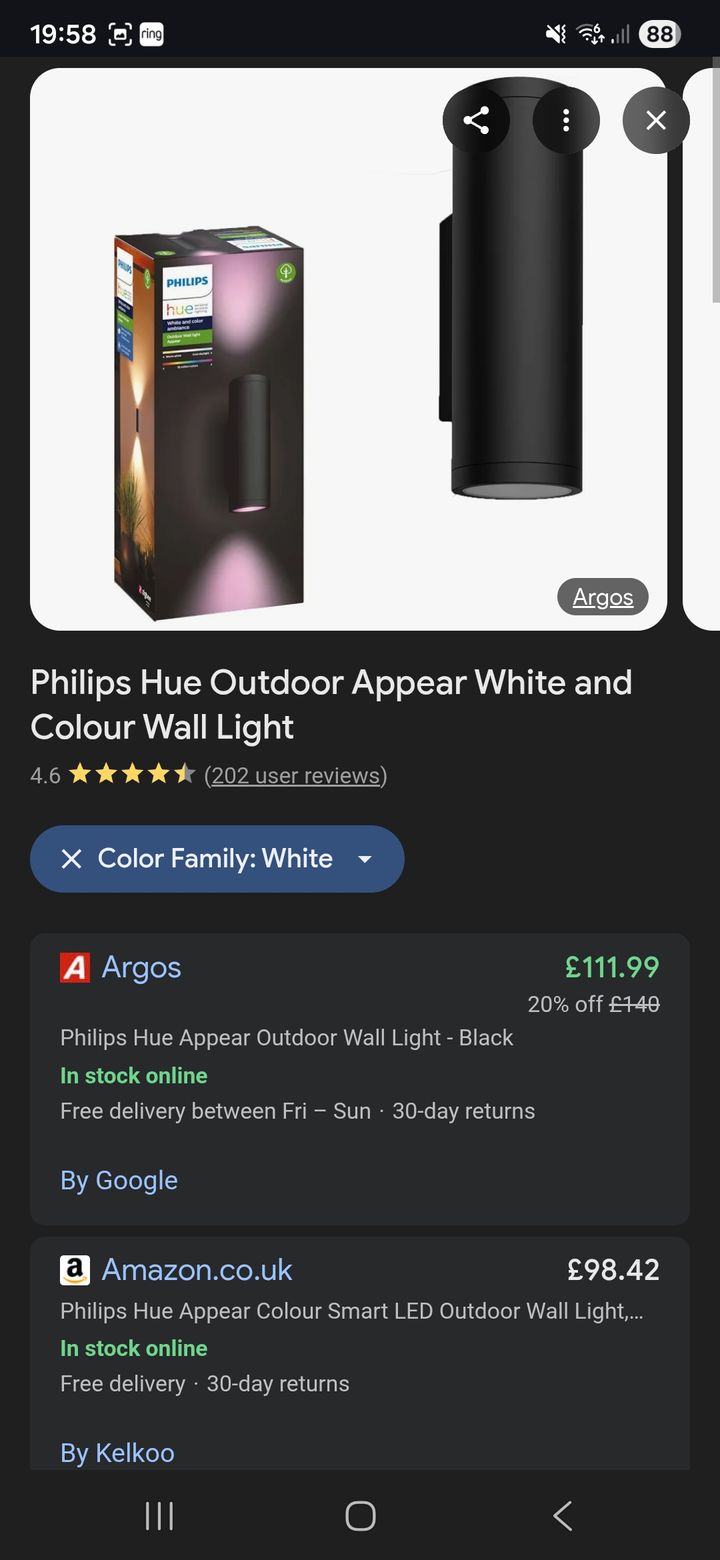The width and height of the screenshot is (720, 1560).
Task: Tap the By Google link
Action: pyautogui.click(x=119, y=1180)
